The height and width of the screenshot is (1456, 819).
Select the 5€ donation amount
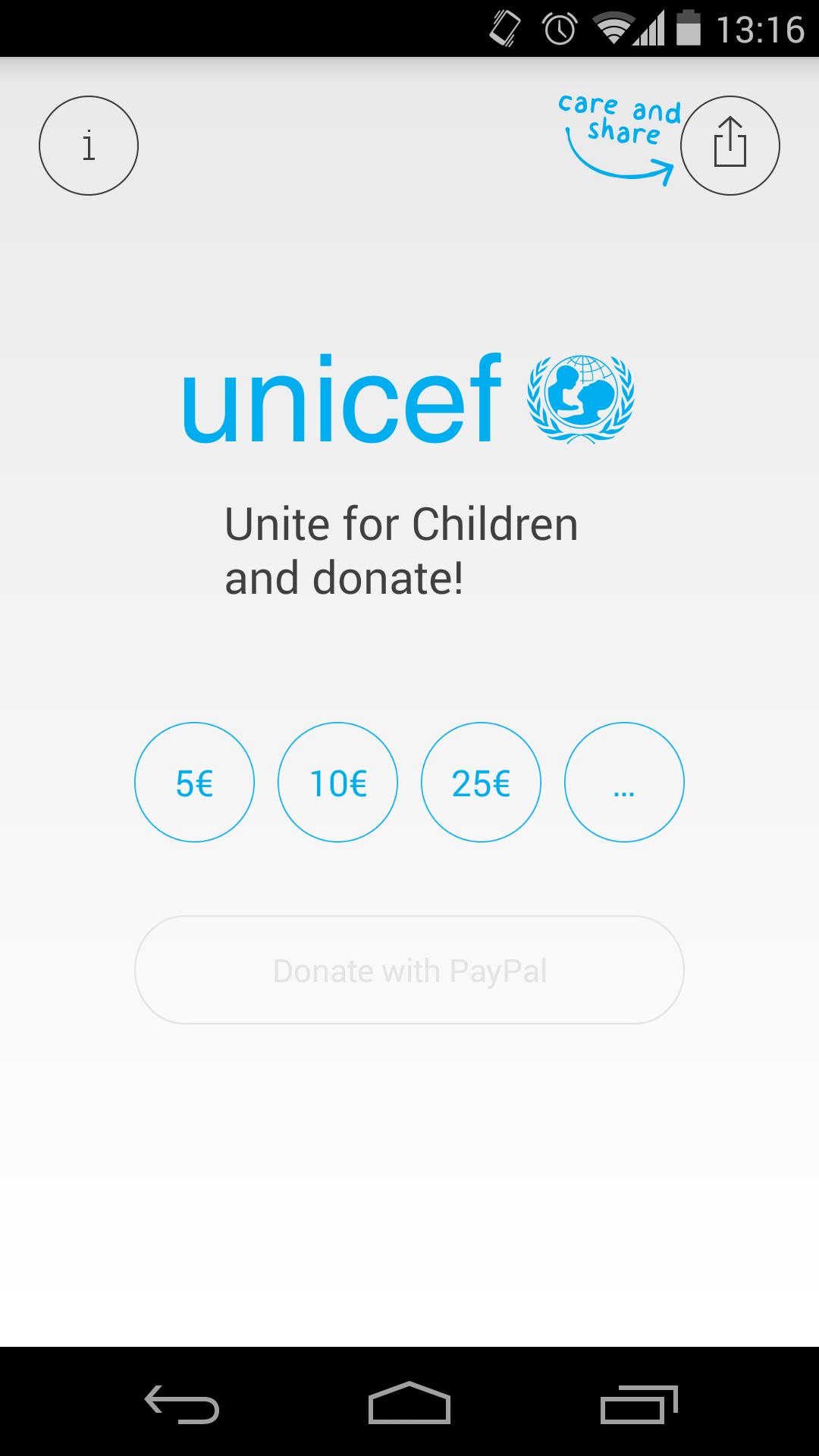(x=194, y=783)
